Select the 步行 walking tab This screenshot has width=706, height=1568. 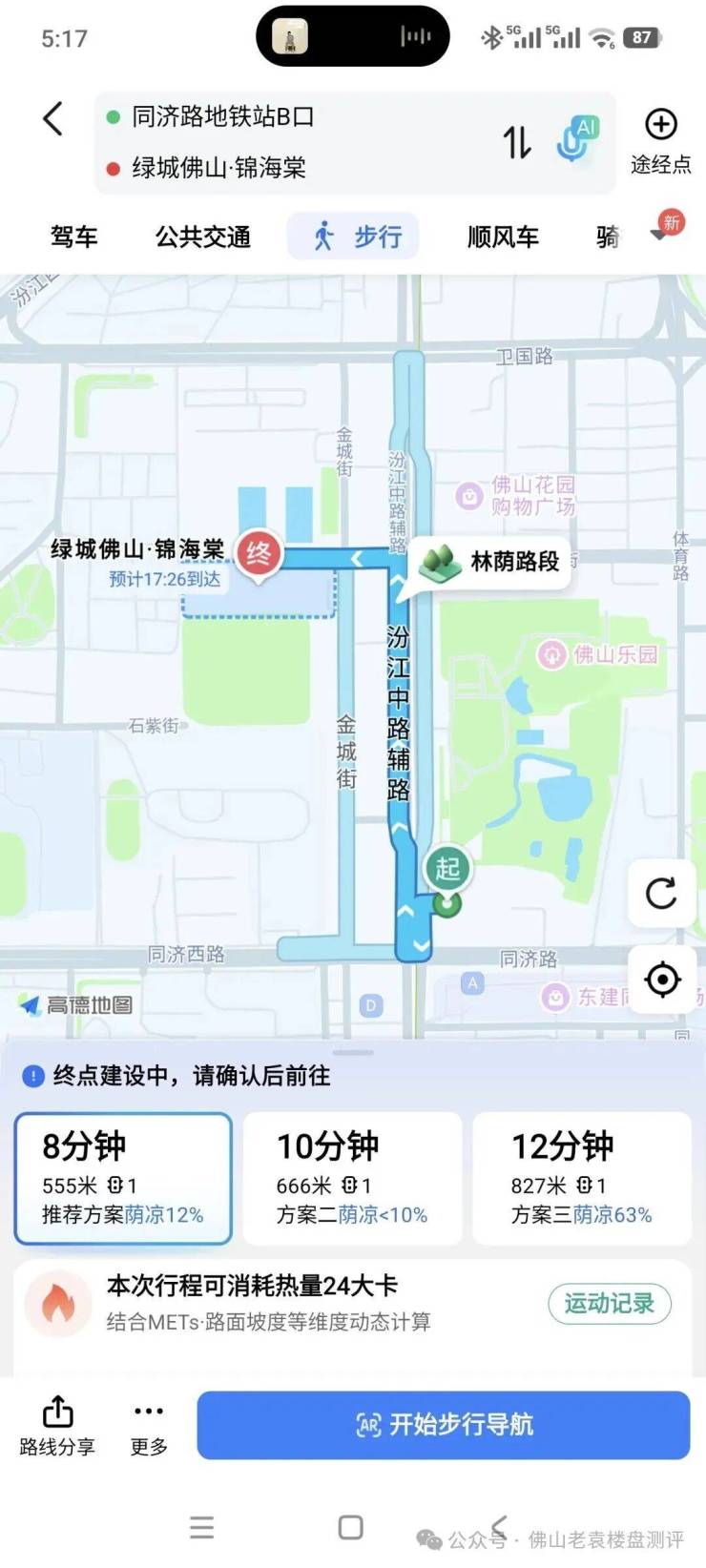354,237
